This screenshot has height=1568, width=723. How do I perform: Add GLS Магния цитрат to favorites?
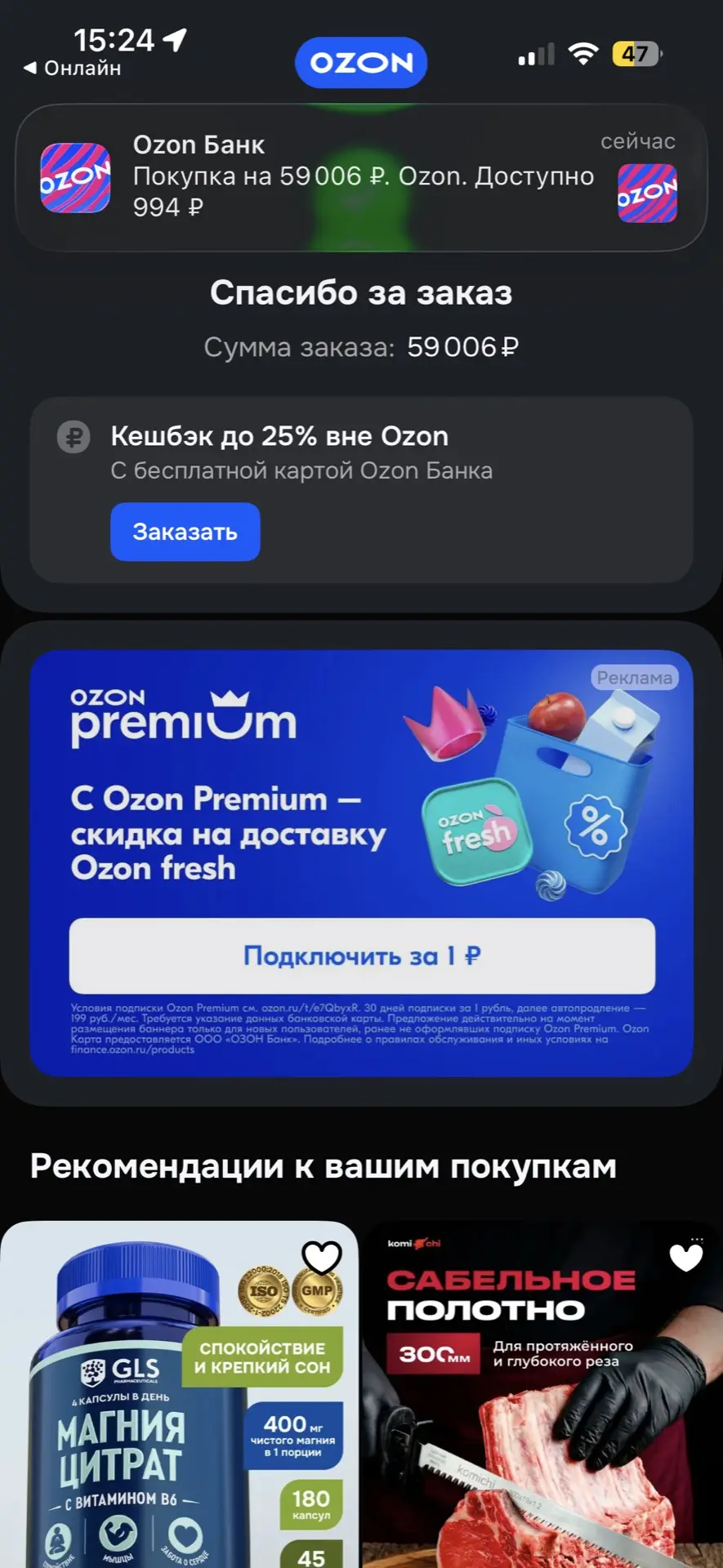322,1257
